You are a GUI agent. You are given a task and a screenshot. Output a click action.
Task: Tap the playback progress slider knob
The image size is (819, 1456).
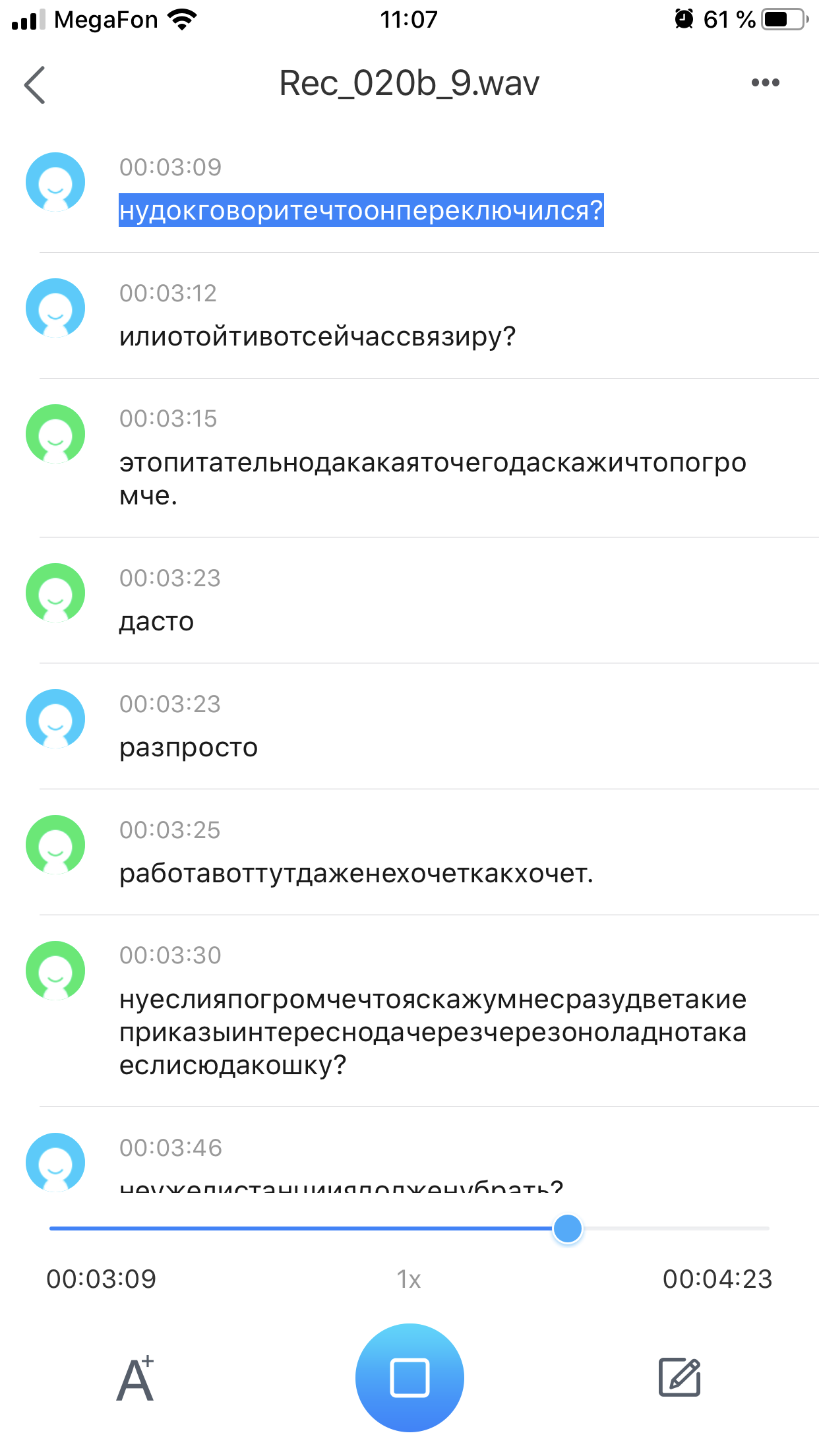coord(567,1228)
